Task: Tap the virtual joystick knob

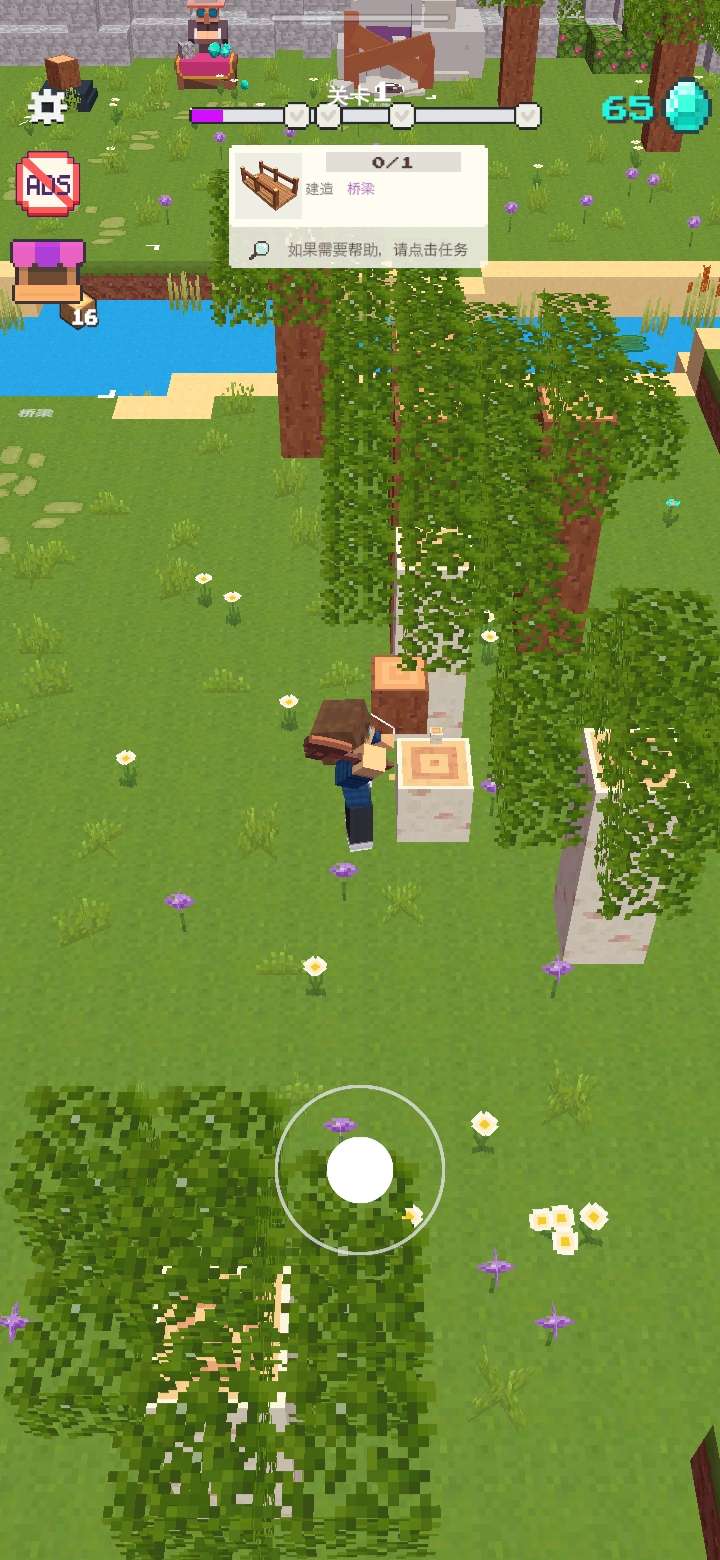Action: [x=360, y=1169]
